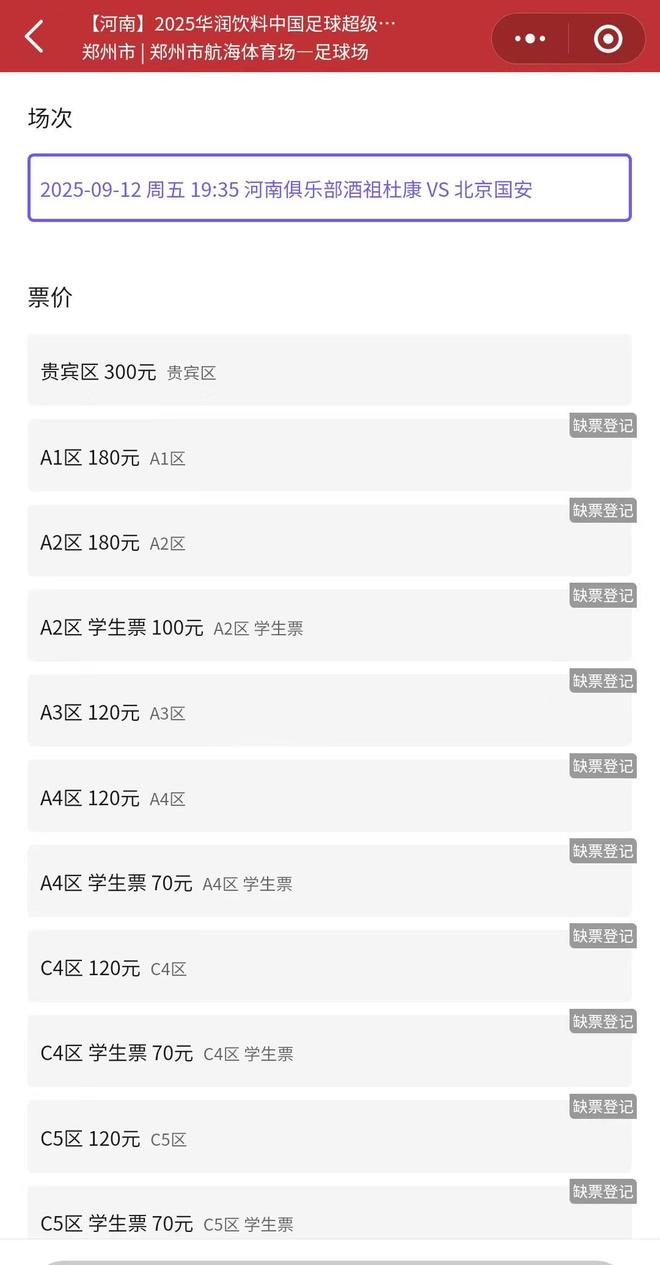Tap the C5区 120元 price option
Image resolution: width=660 pixels, height=1265 pixels.
(x=329, y=1138)
